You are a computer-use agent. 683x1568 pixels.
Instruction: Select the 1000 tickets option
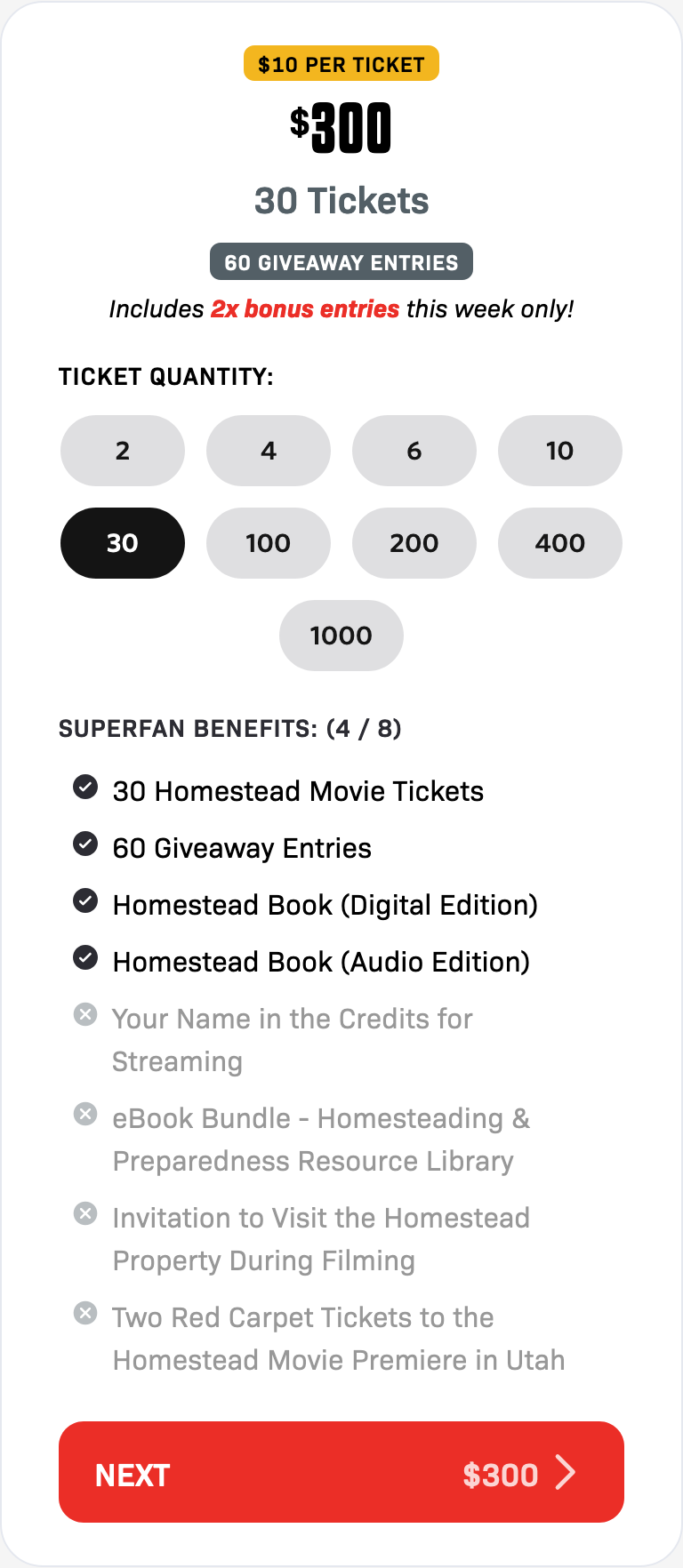tap(341, 636)
